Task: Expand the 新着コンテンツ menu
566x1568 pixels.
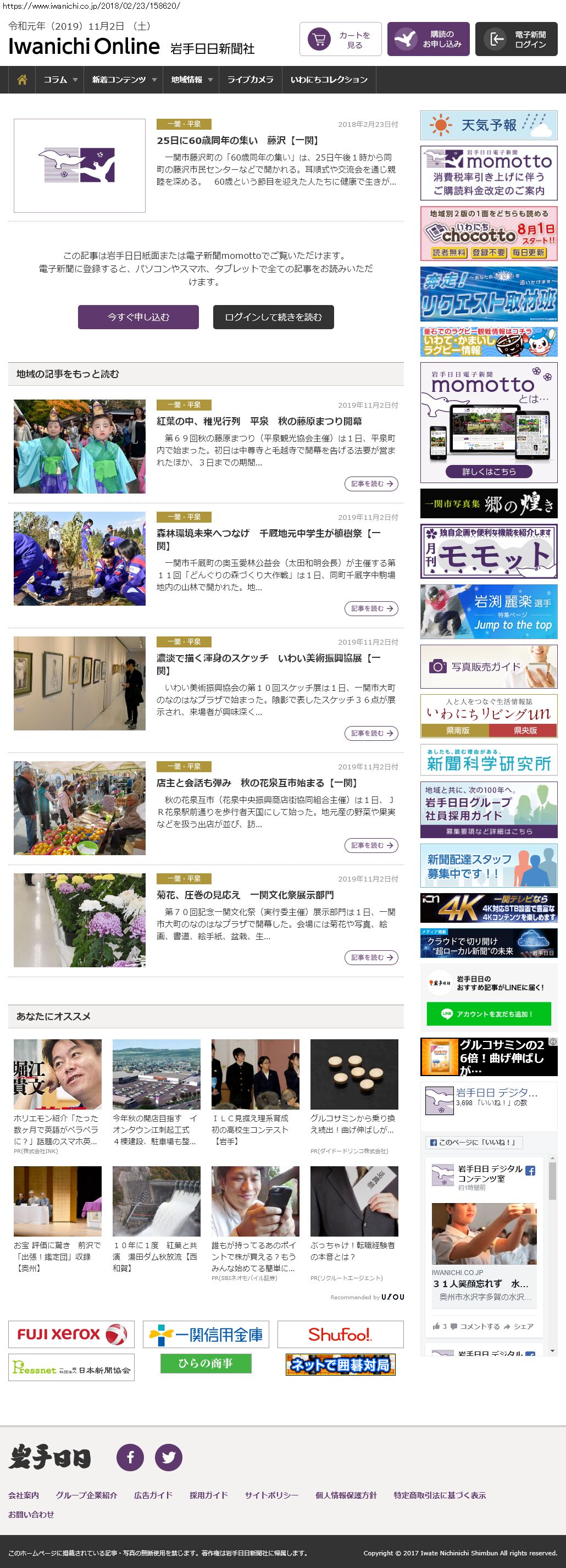Action: pyautogui.click(x=124, y=80)
